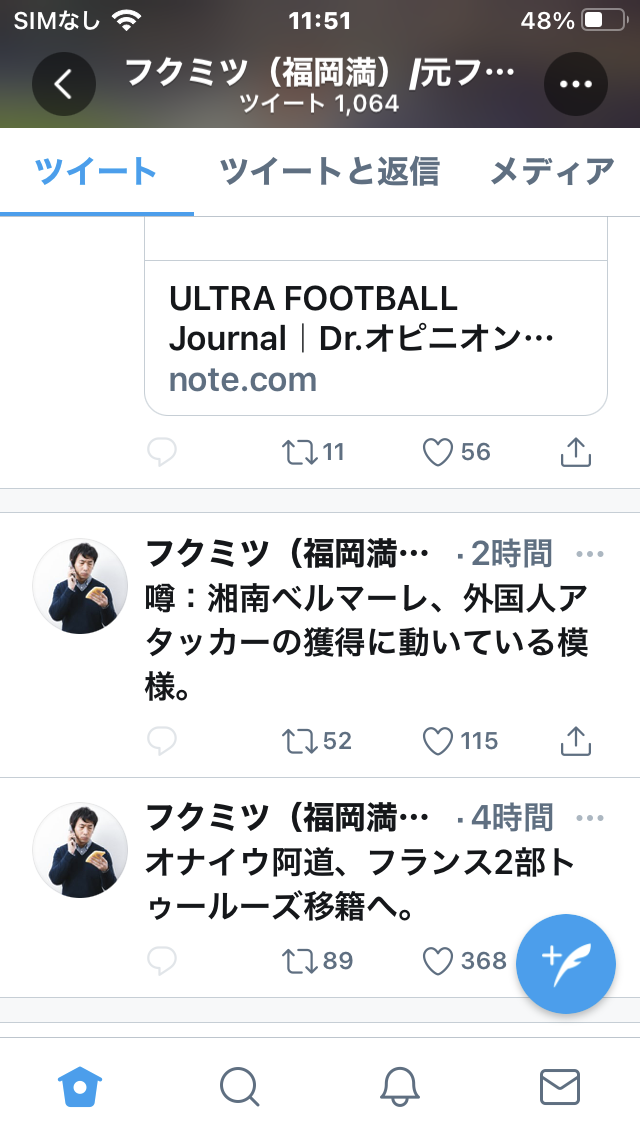Retweet the 湘南ベルマーレ tweet
The width and height of the screenshot is (640, 1136).
click(x=297, y=741)
